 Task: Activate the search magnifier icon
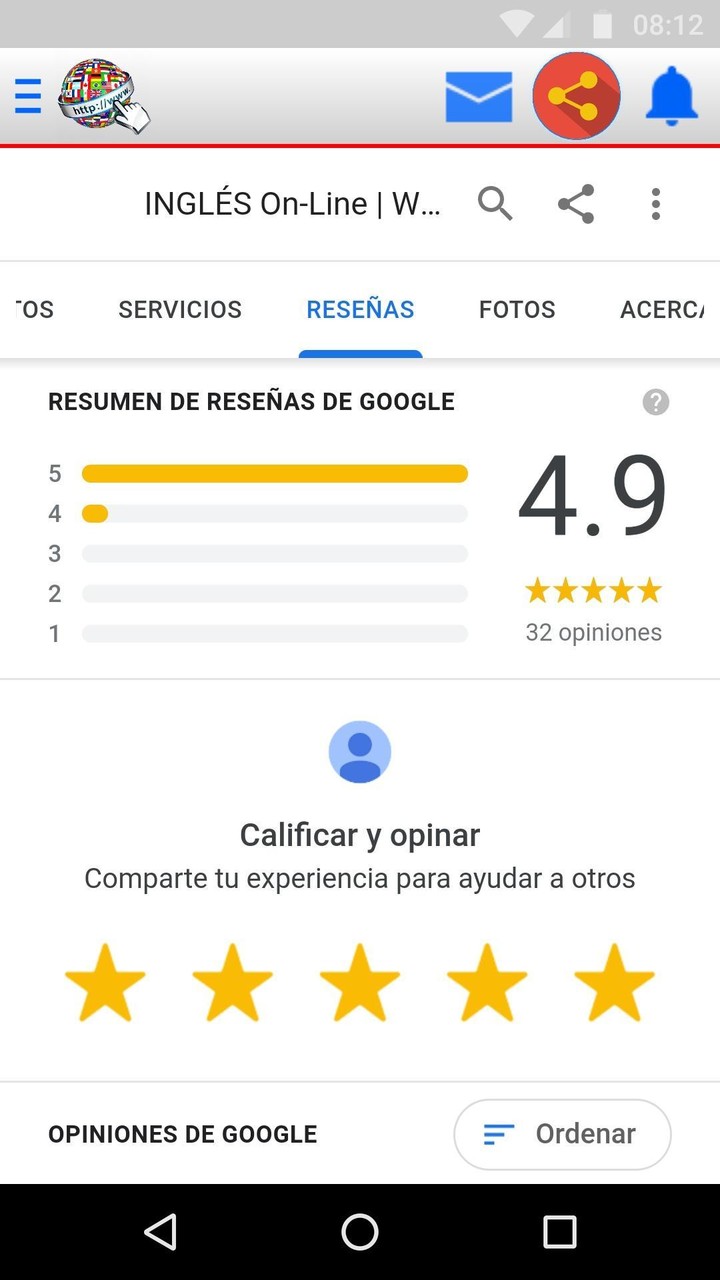pos(495,203)
